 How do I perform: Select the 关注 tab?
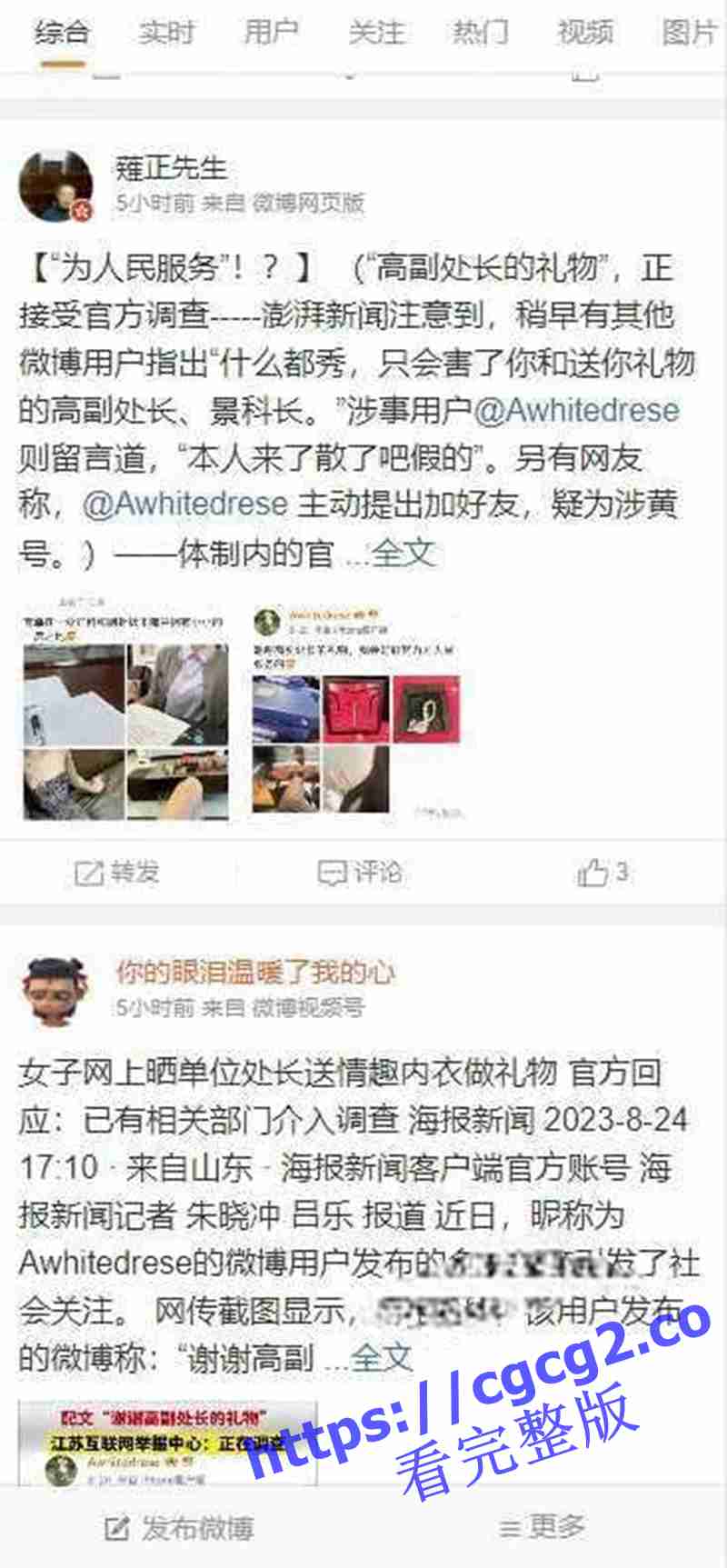[375, 34]
